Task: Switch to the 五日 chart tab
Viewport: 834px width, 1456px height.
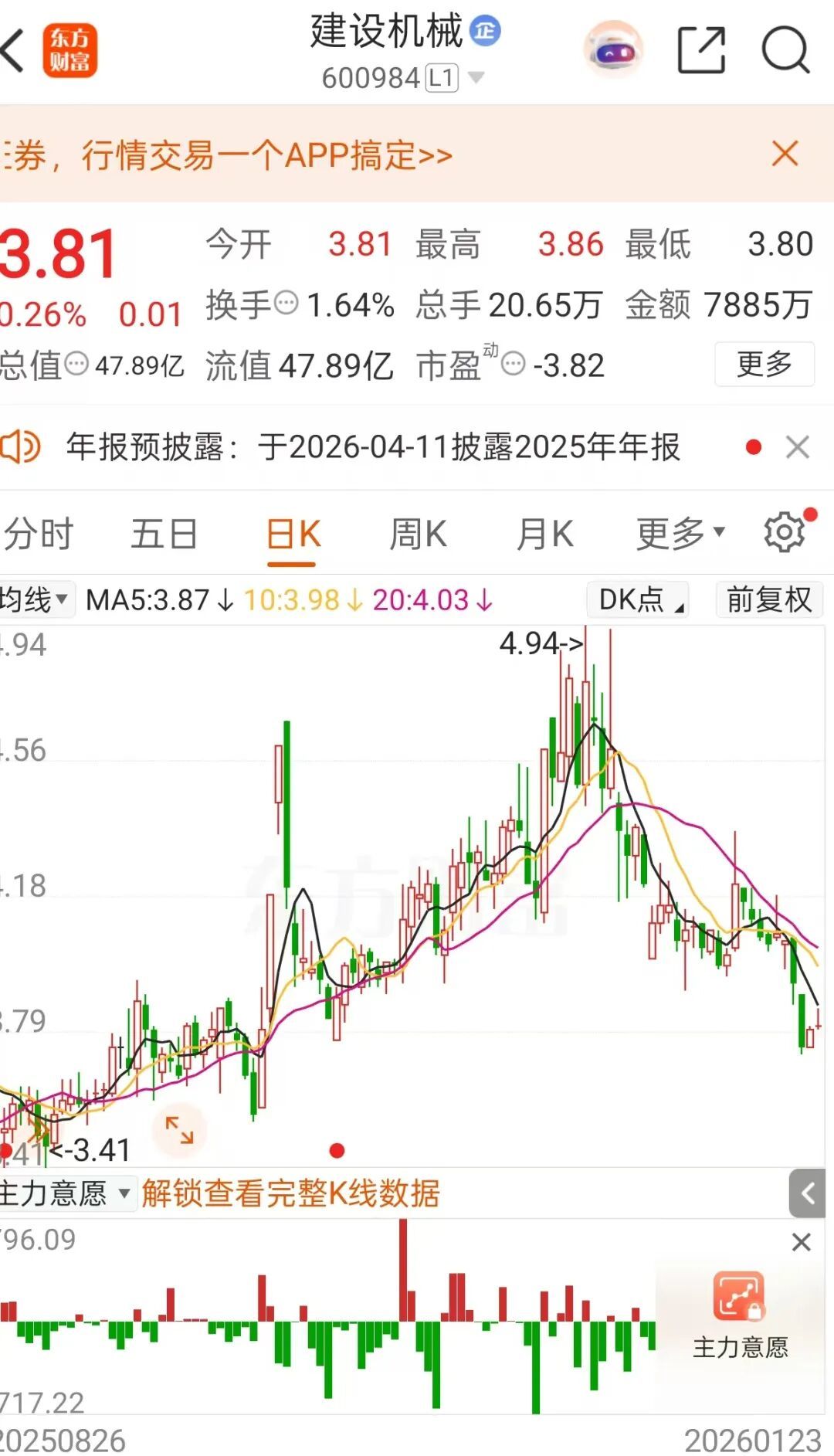Action: tap(164, 534)
